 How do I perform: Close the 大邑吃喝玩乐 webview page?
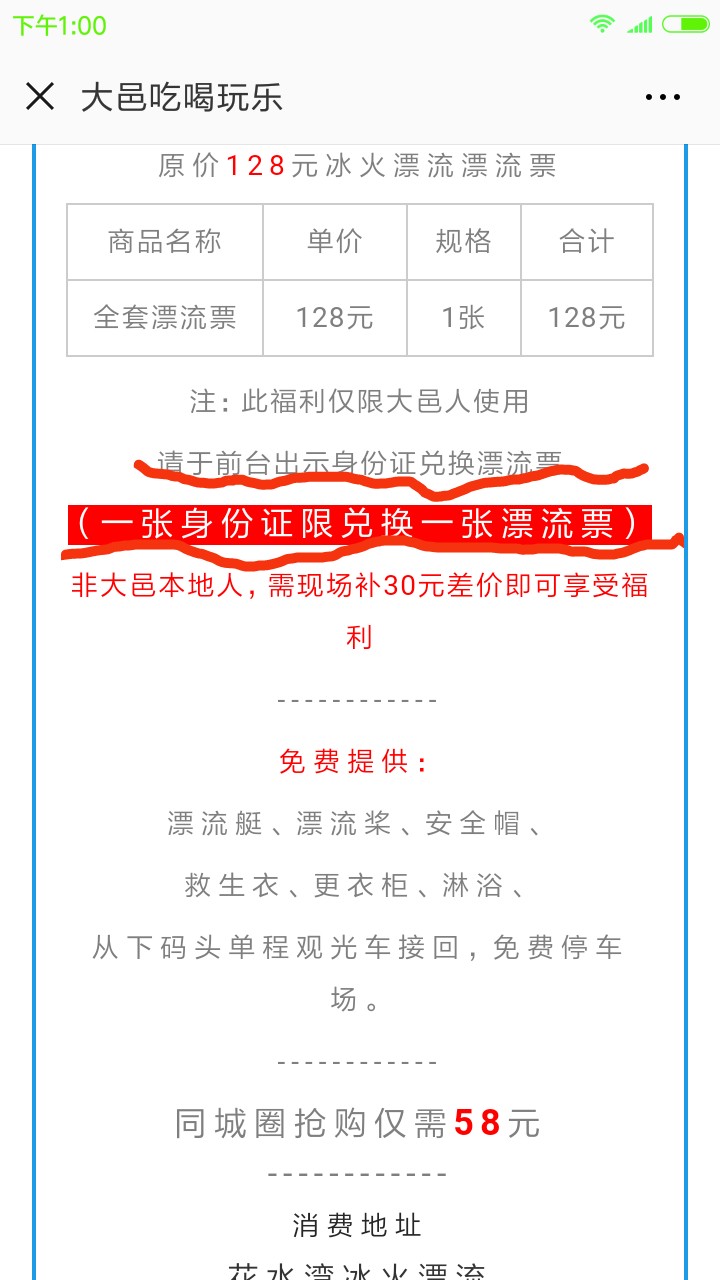(x=40, y=97)
